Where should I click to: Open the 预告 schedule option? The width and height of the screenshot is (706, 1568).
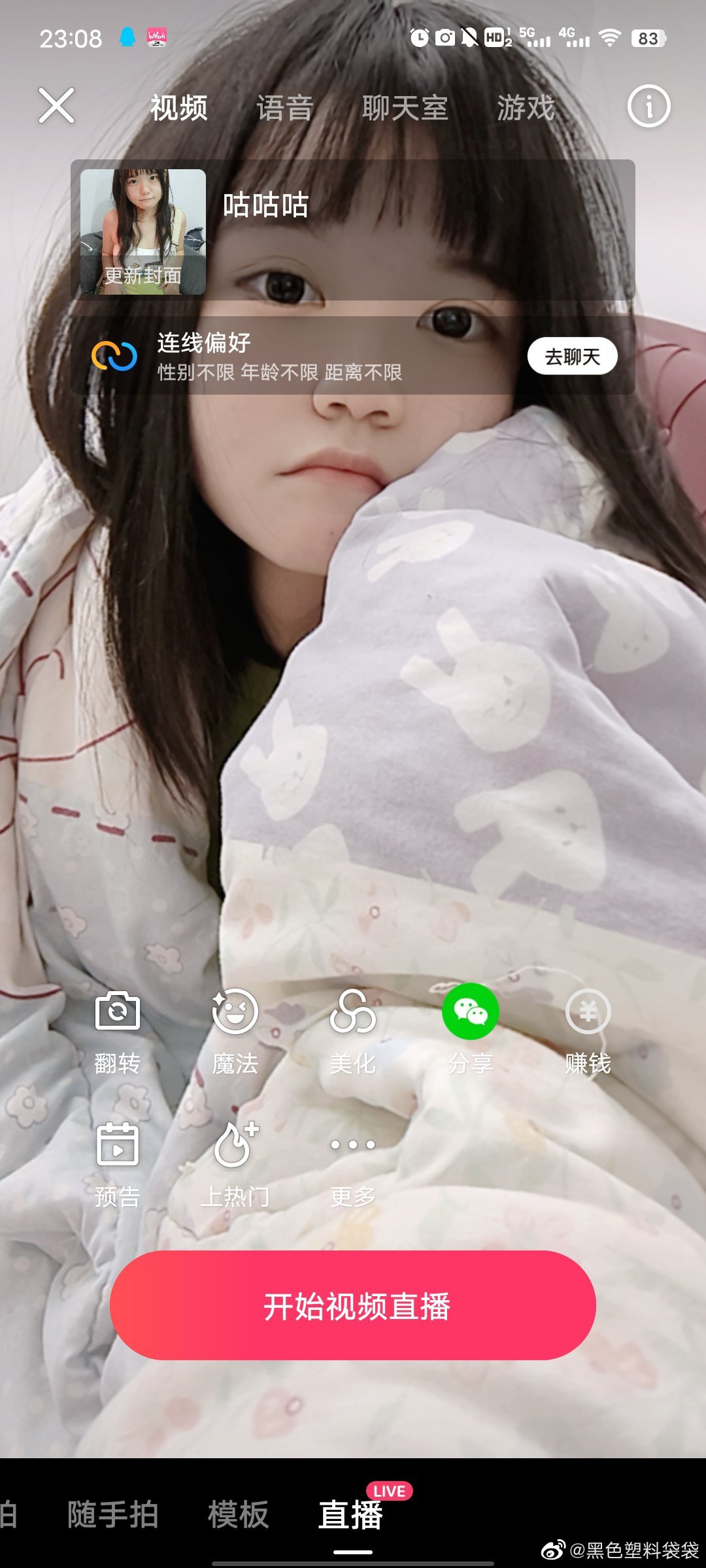pyautogui.click(x=118, y=1164)
